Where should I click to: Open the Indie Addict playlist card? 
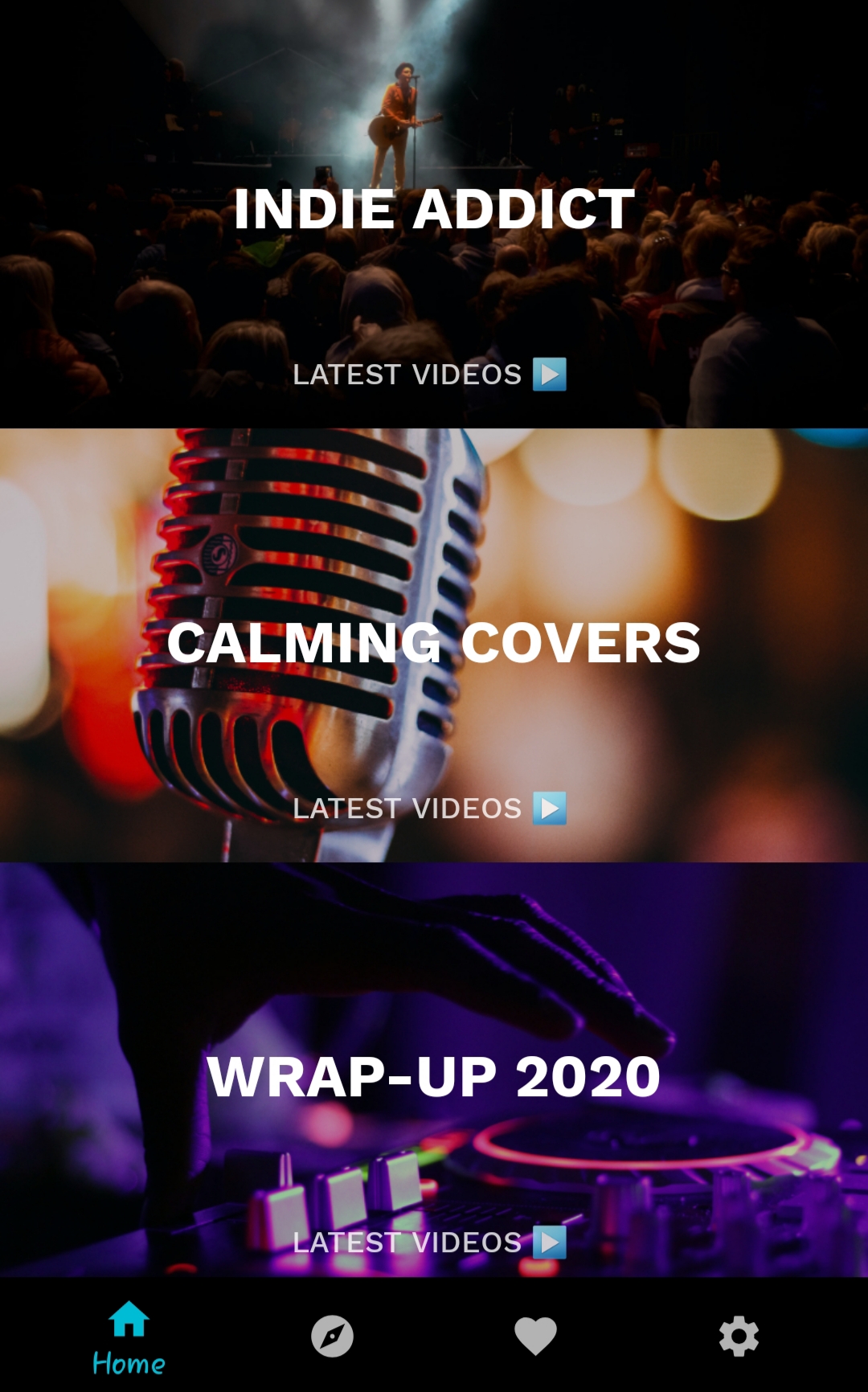click(x=434, y=209)
